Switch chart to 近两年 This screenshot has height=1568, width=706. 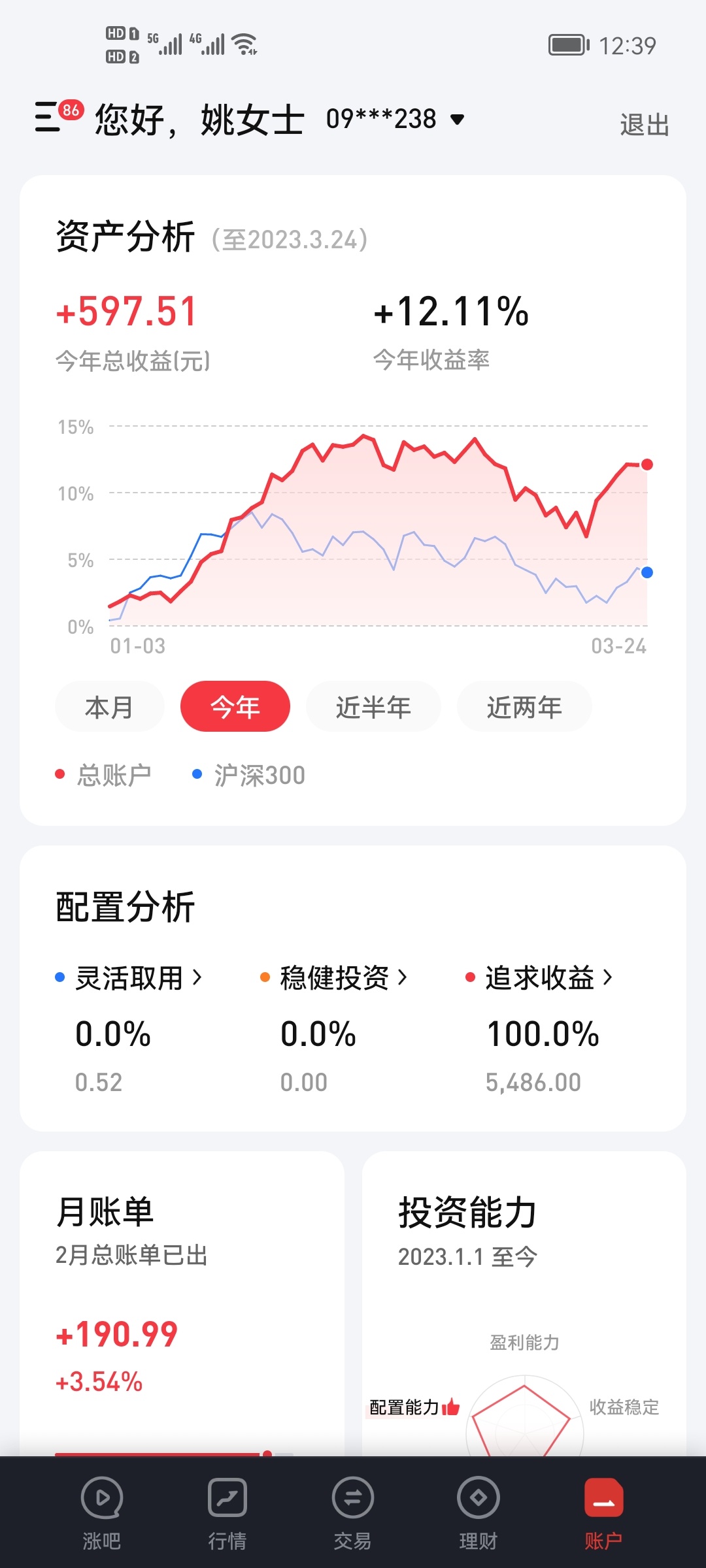click(x=524, y=707)
